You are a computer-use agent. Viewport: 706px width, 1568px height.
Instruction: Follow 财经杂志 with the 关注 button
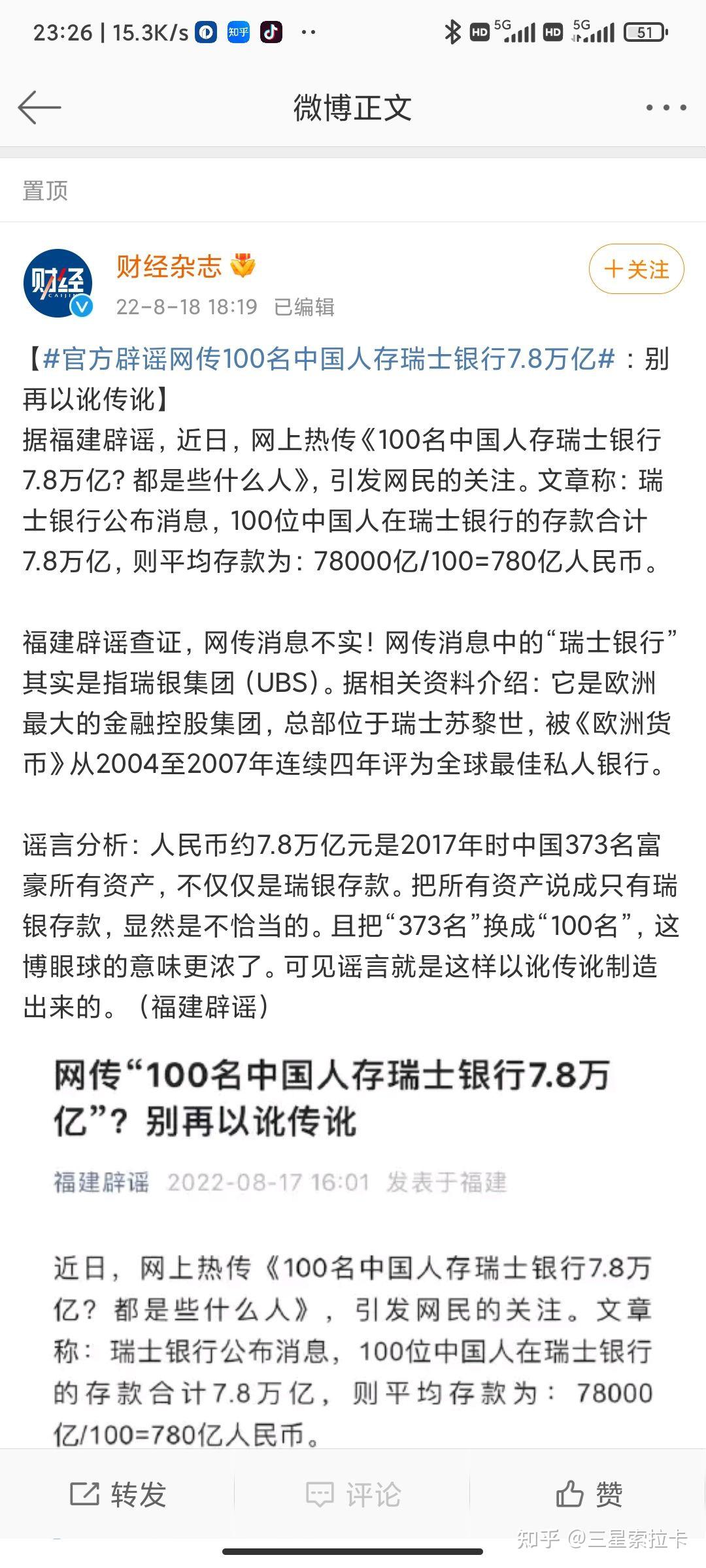pyautogui.click(x=636, y=269)
